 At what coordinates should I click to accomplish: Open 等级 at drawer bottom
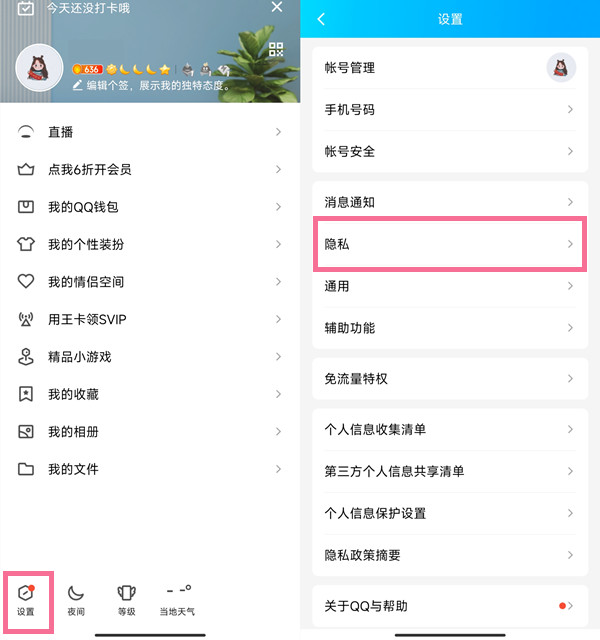(126, 599)
